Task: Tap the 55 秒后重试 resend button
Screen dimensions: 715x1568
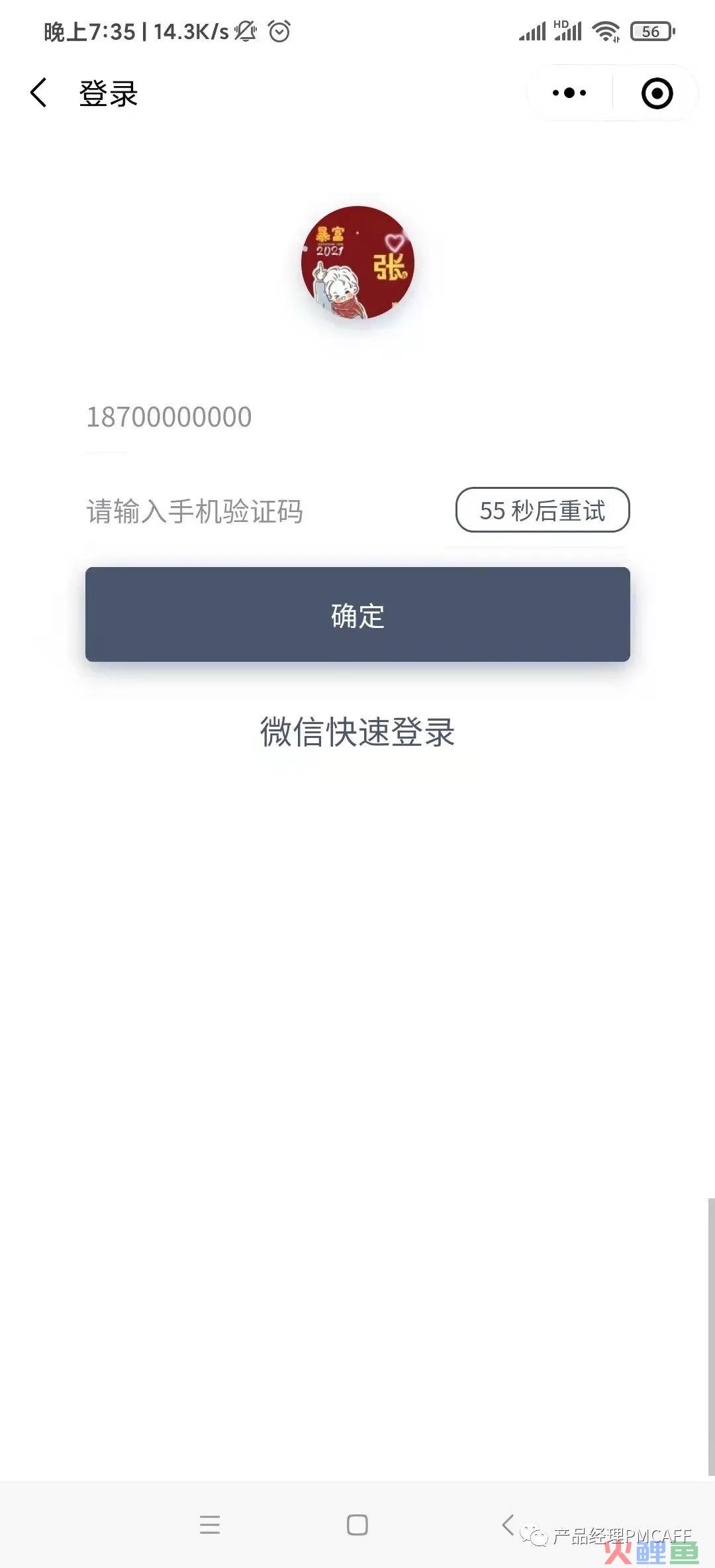Action: point(542,510)
